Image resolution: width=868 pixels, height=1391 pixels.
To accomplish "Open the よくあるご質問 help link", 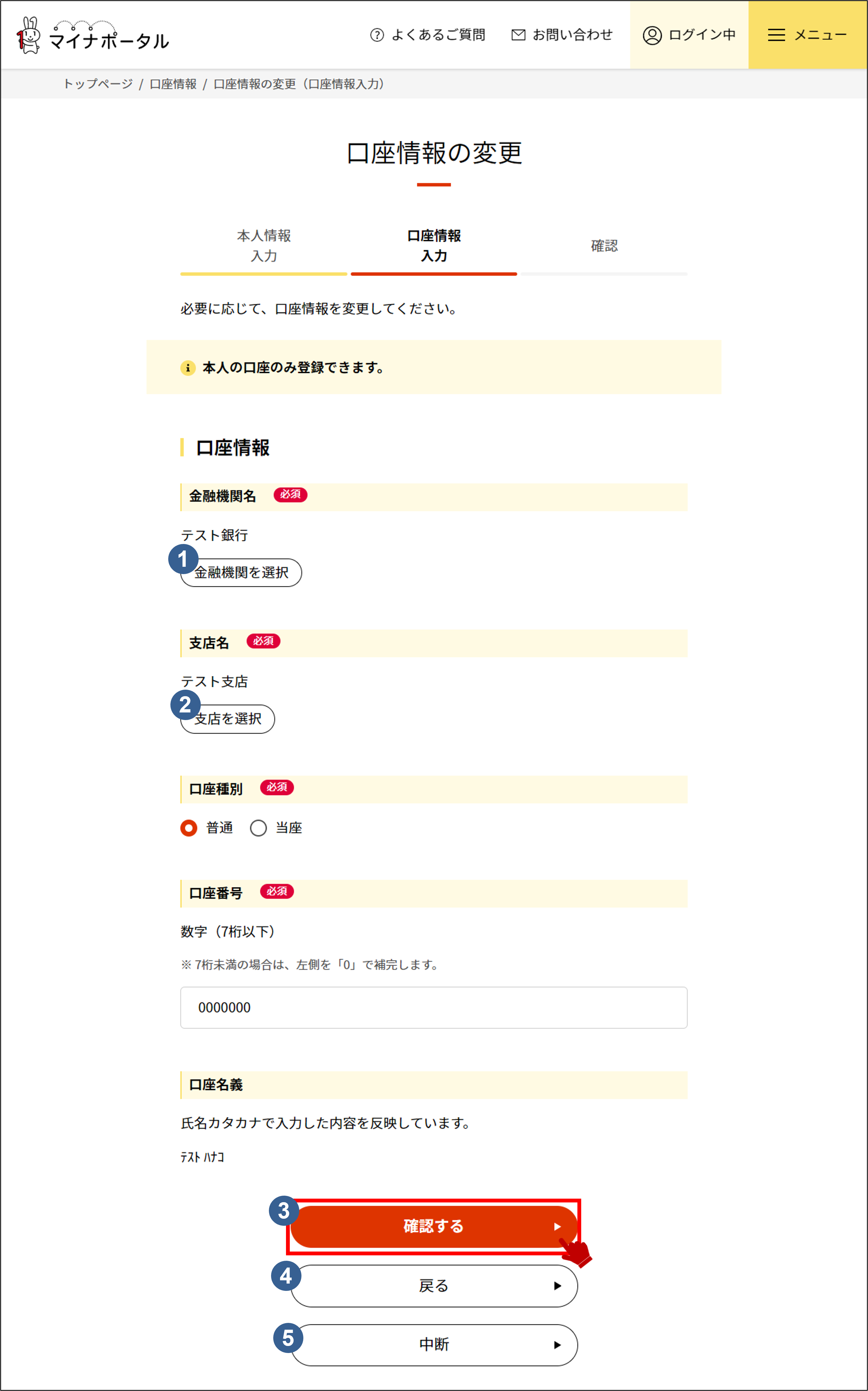I will [428, 35].
